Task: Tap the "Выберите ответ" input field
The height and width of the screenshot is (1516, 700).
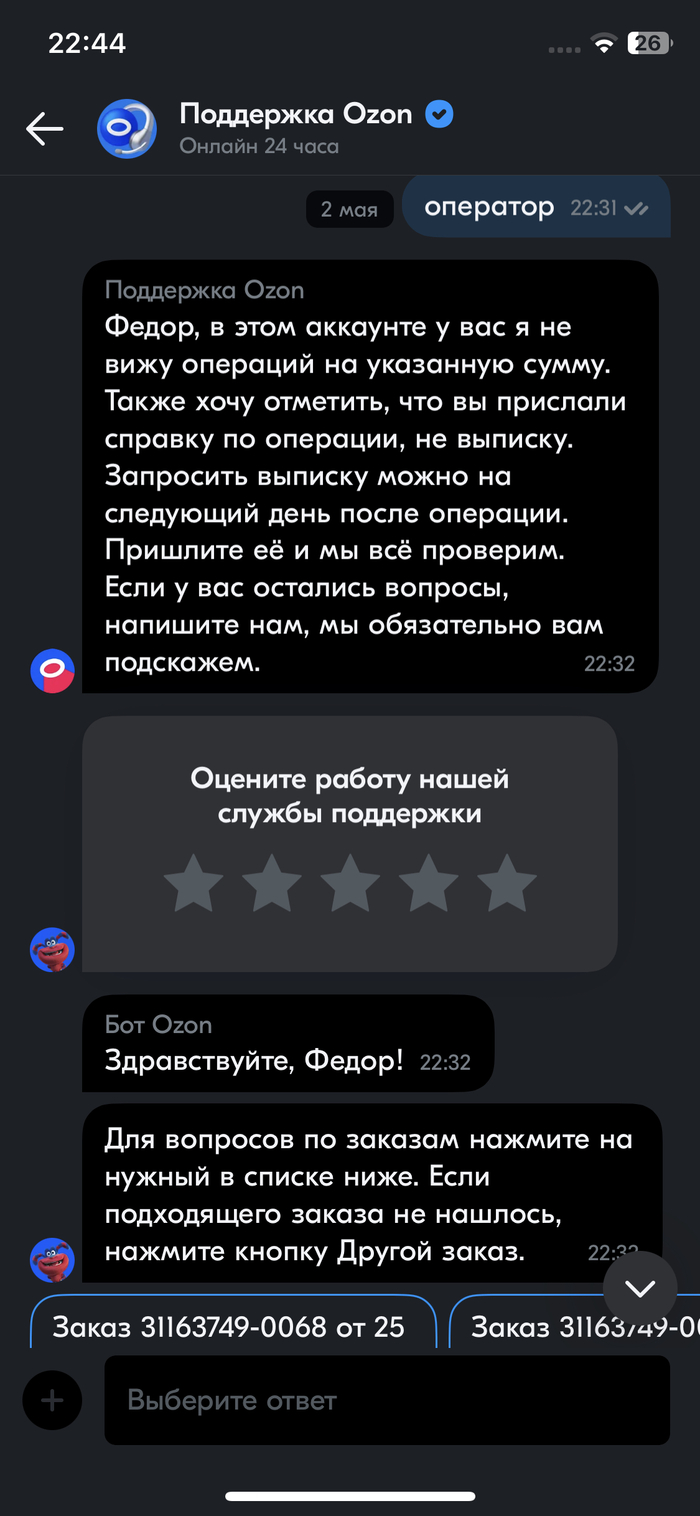Action: pos(386,1400)
